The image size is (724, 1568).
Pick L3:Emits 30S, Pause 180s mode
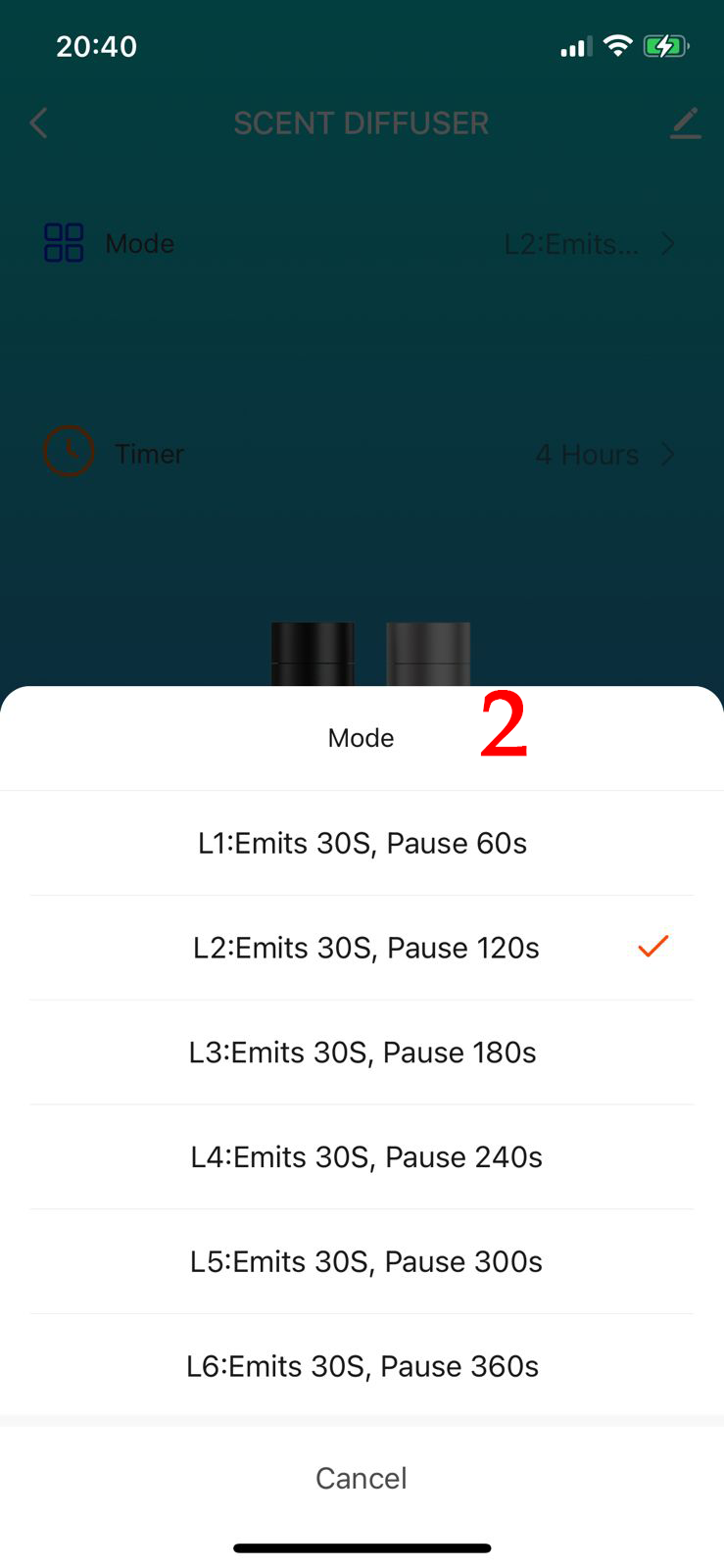(362, 1053)
